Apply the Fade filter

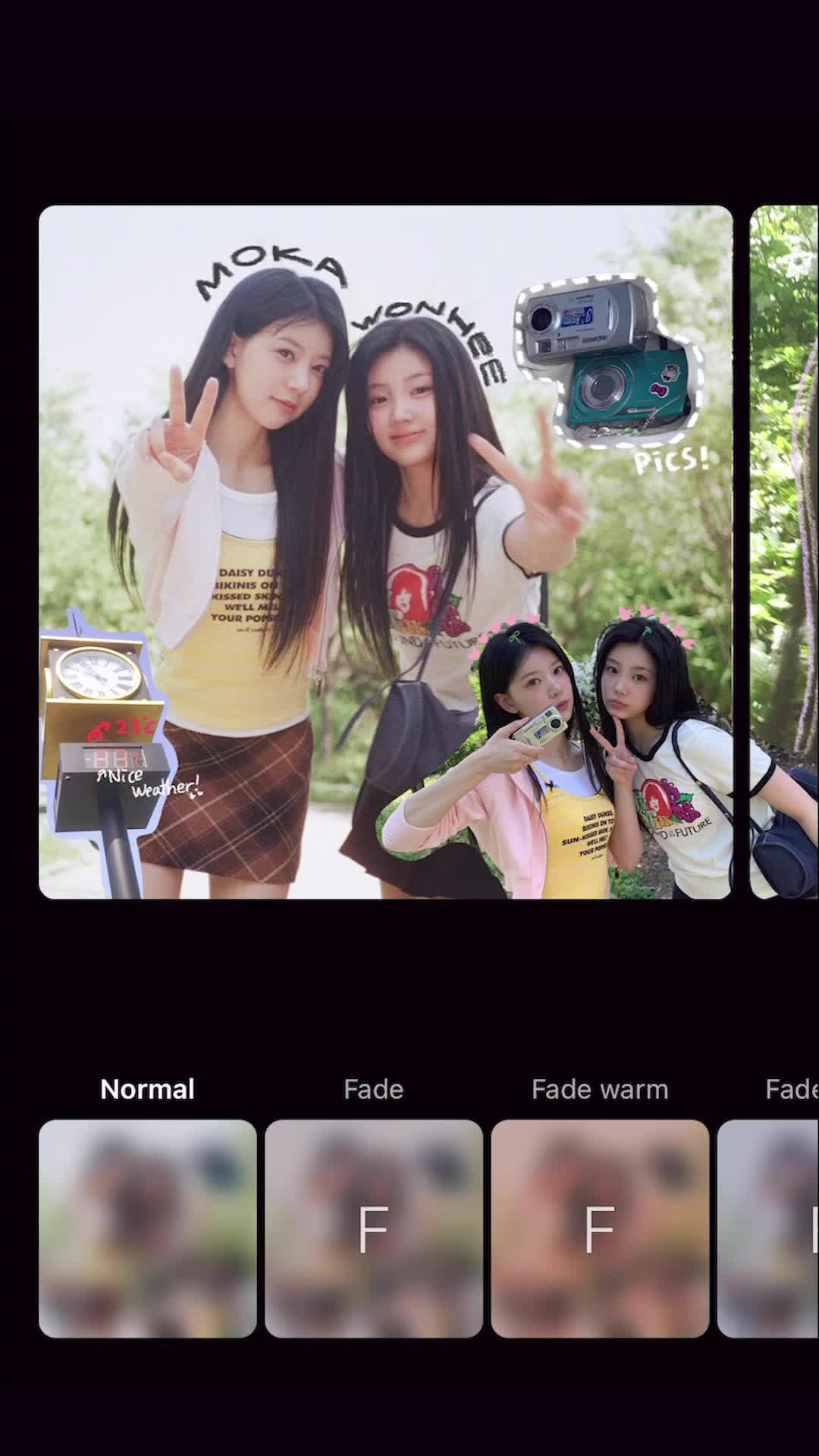tap(373, 1228)
